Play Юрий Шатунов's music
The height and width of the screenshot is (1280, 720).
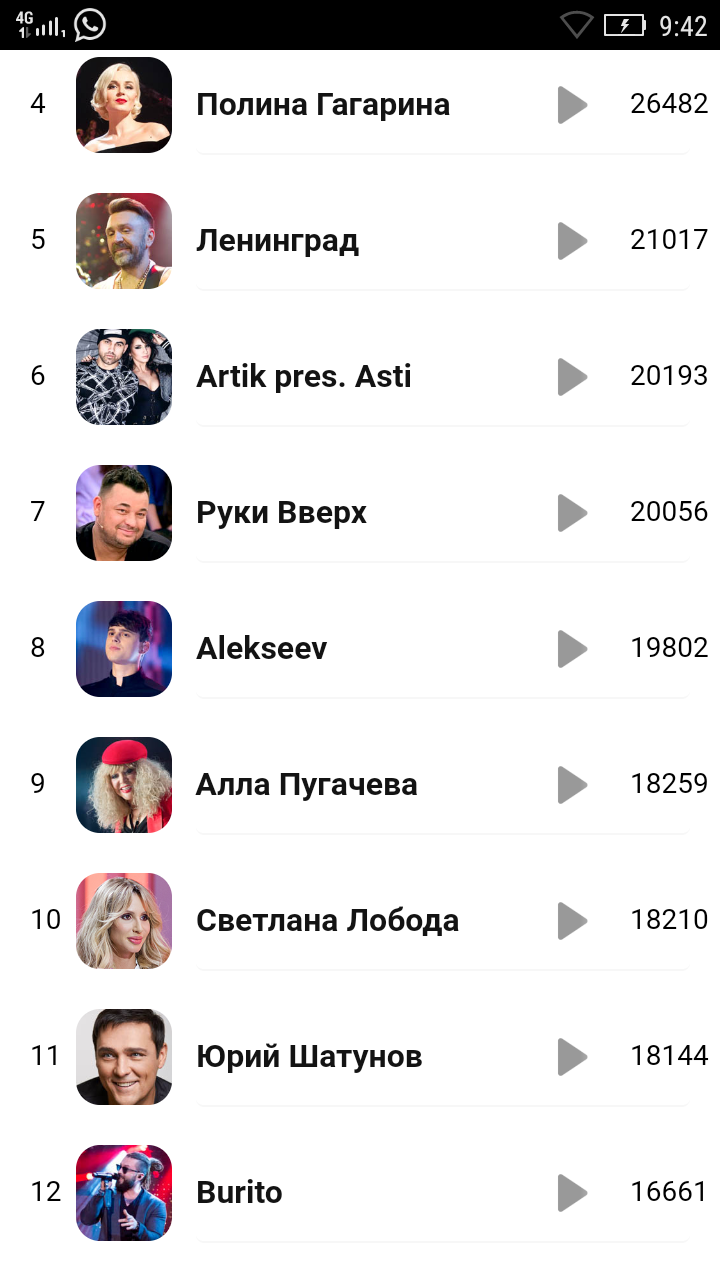(x=572, y=1057)
